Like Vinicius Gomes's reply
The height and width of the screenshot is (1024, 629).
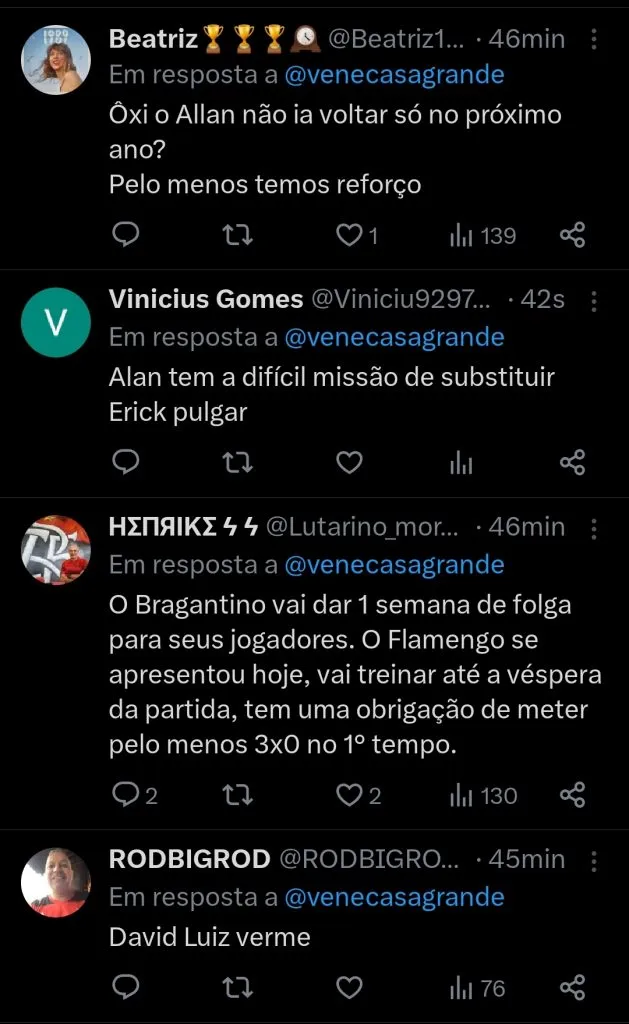348,462
